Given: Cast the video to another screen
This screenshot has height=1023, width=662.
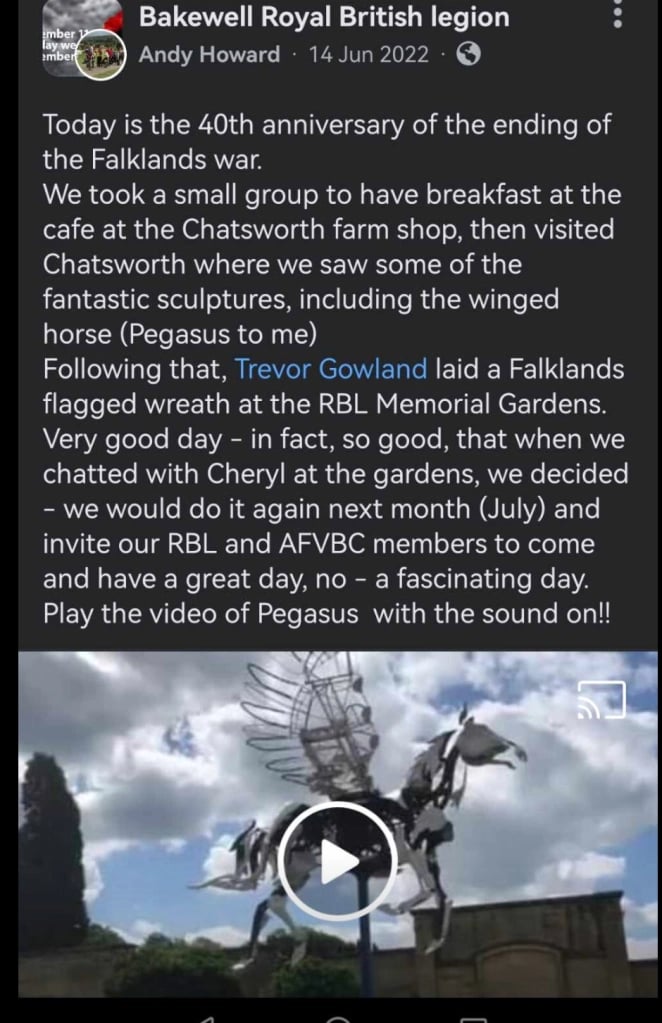Looking at the screenshot, I should 601,699.
